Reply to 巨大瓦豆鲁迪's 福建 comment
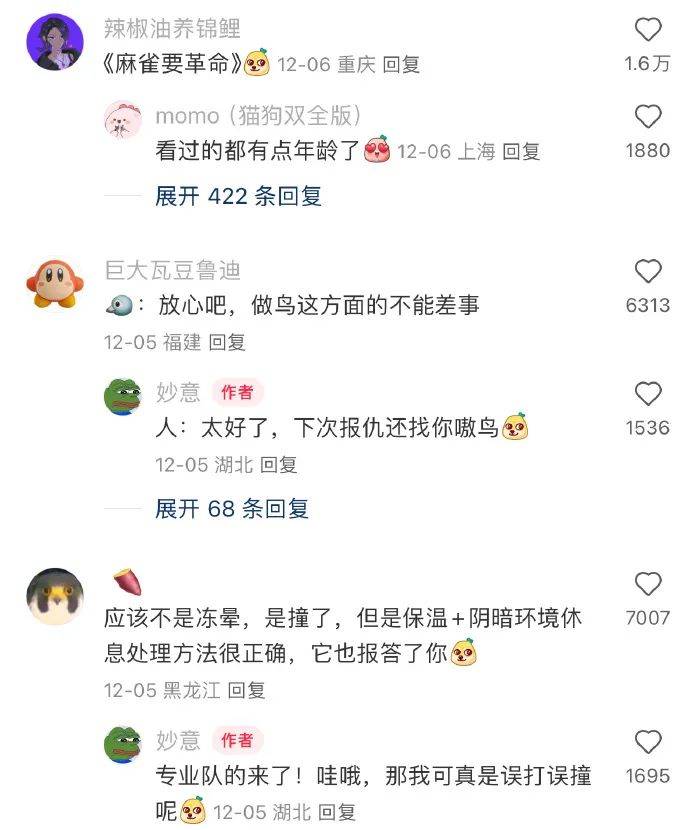690x830 pixels. pyautogui.click(x=227, y=342)
